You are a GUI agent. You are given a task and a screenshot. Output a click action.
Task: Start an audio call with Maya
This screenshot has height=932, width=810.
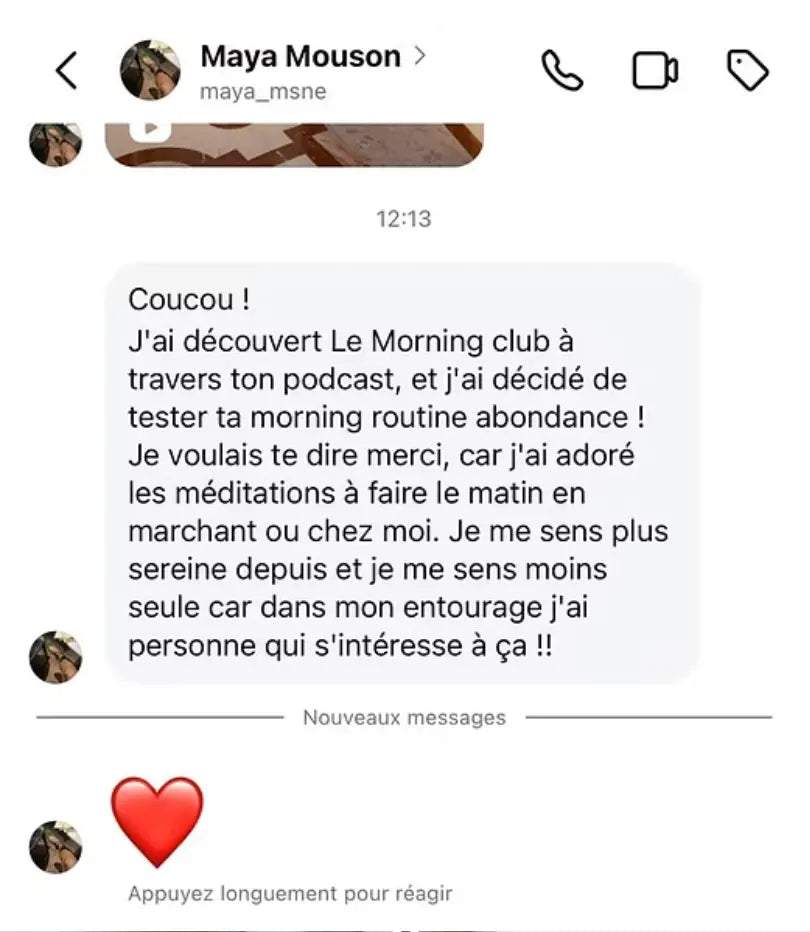562,71
